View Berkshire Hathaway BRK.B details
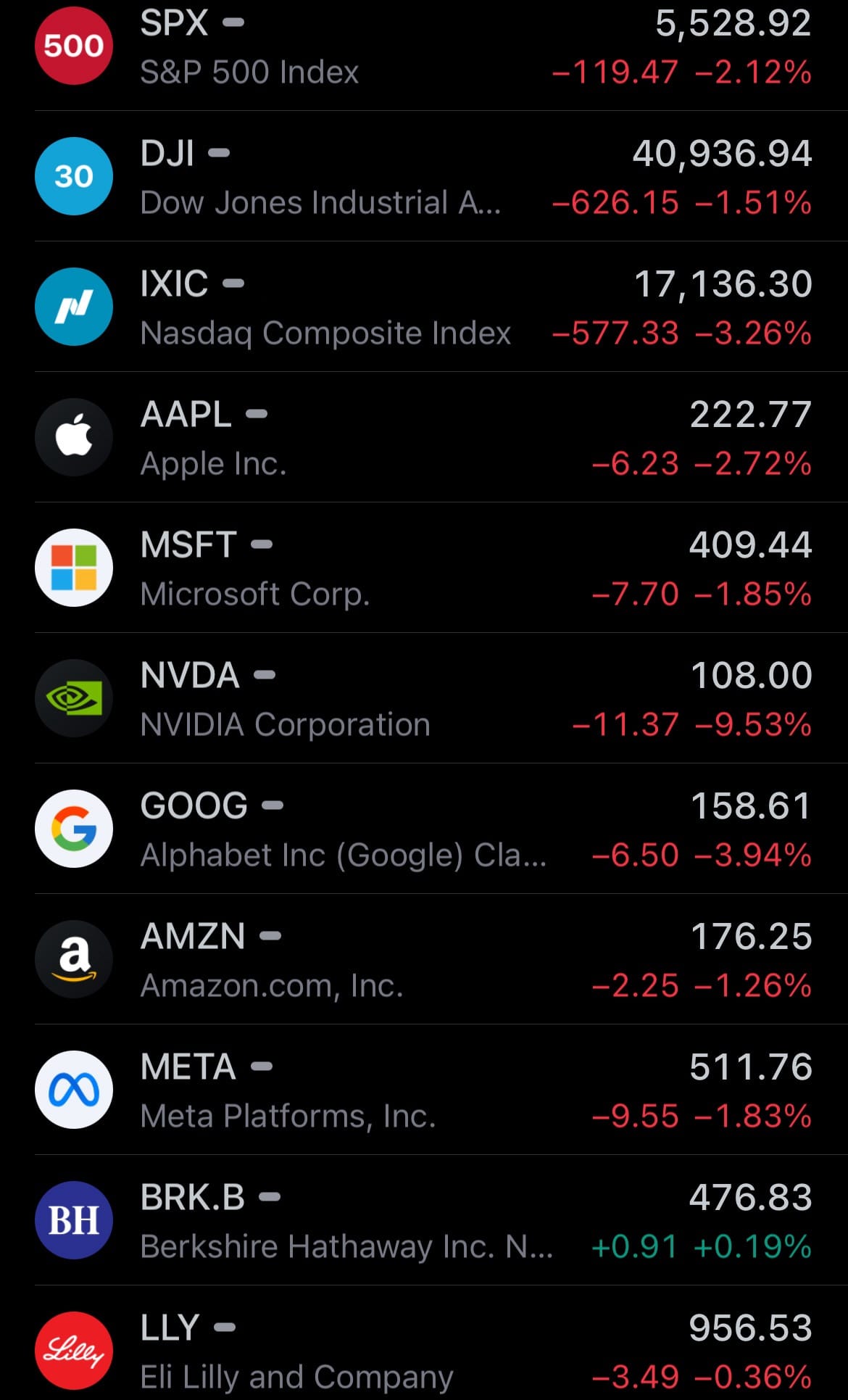Screen dimensions: 848x1400 pos(424,1221)
